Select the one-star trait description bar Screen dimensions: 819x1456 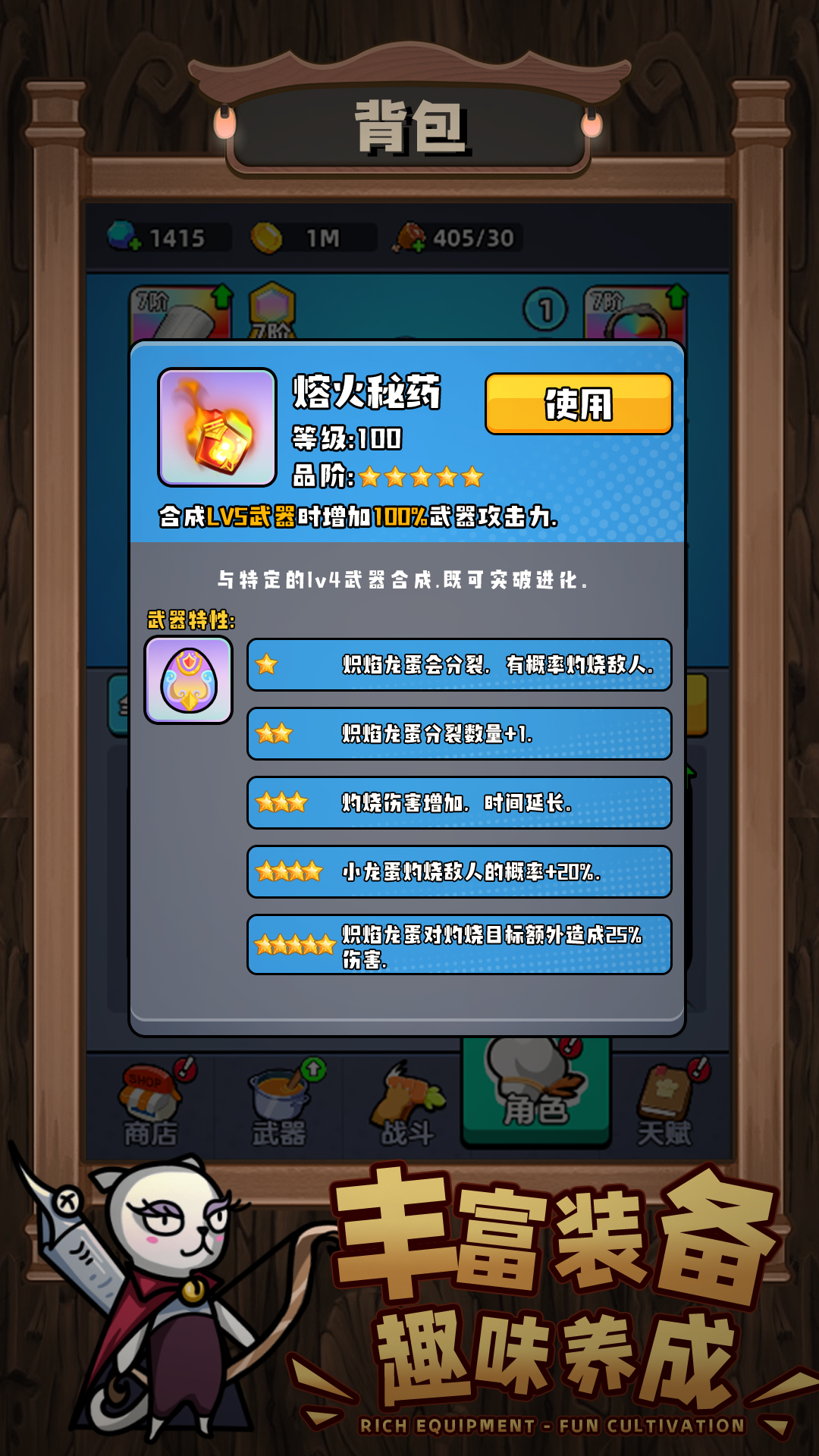(463, 666)
